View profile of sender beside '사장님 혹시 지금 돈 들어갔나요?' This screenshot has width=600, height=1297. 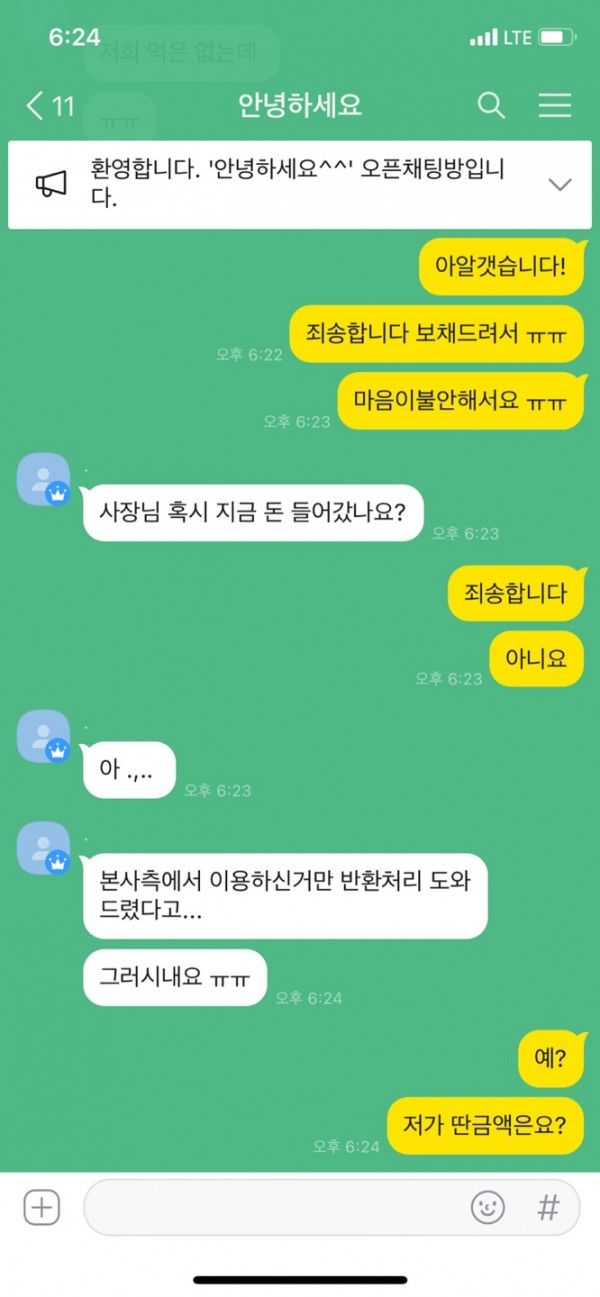point(44,479)
